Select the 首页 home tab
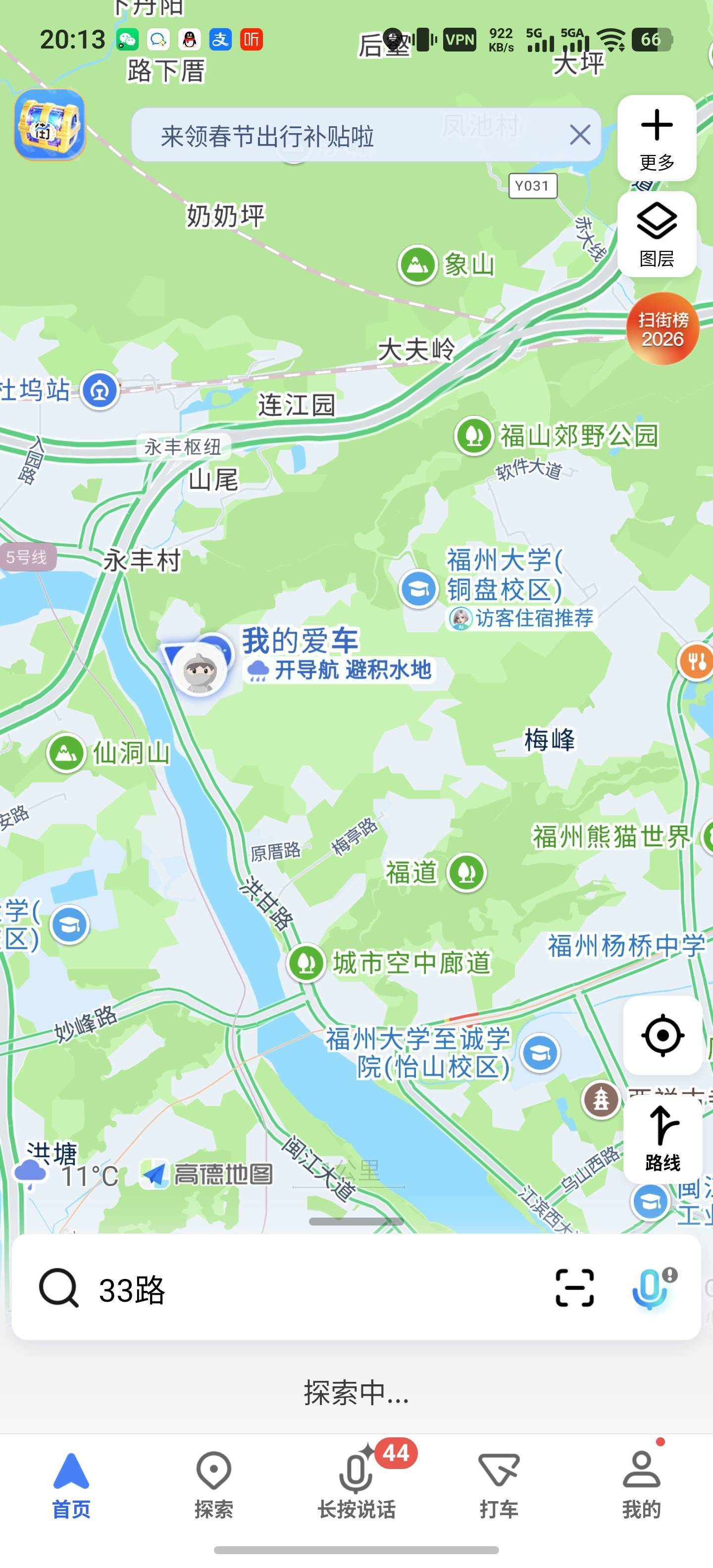This screenshot has height=1568, width=713. click(x=71, y=1484)
